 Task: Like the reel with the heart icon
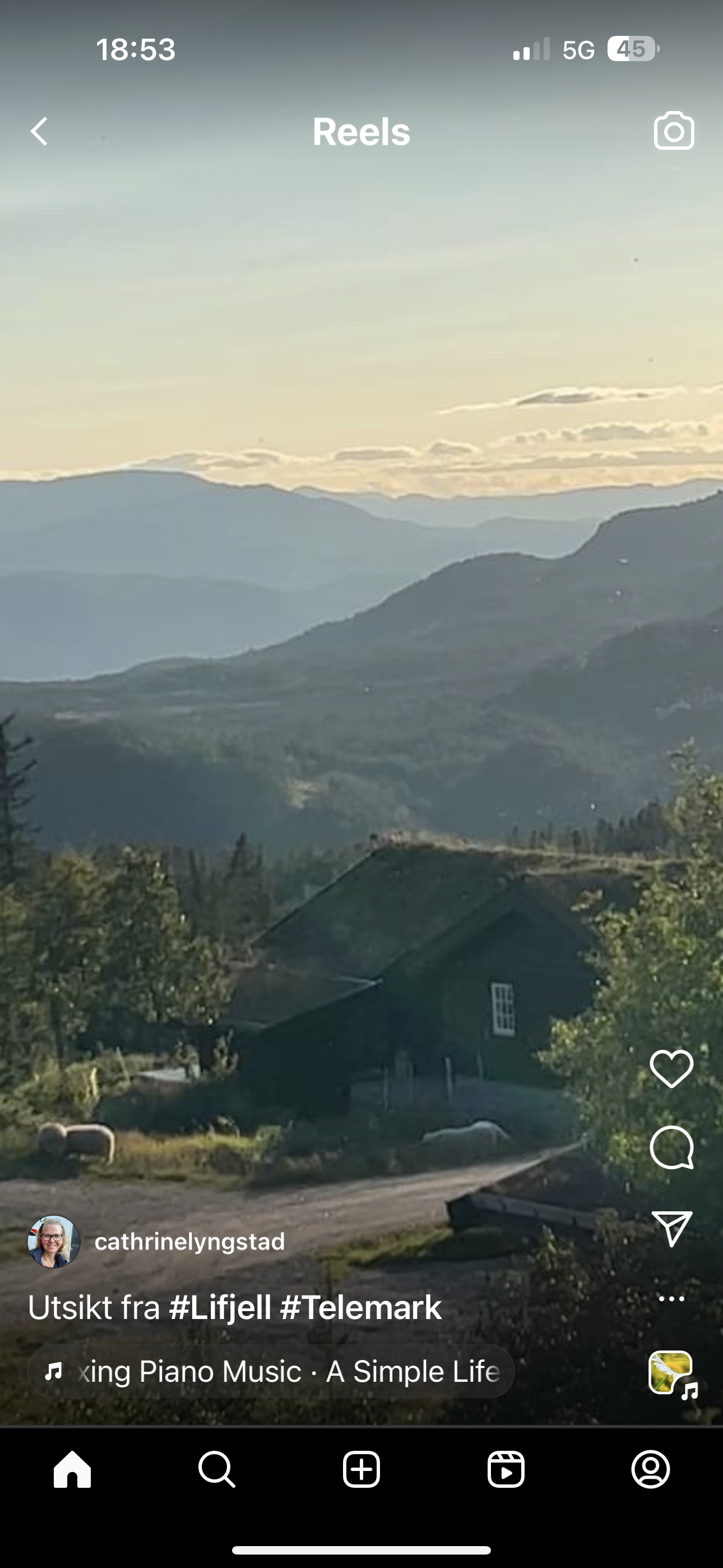click(x=671, y=1070)
